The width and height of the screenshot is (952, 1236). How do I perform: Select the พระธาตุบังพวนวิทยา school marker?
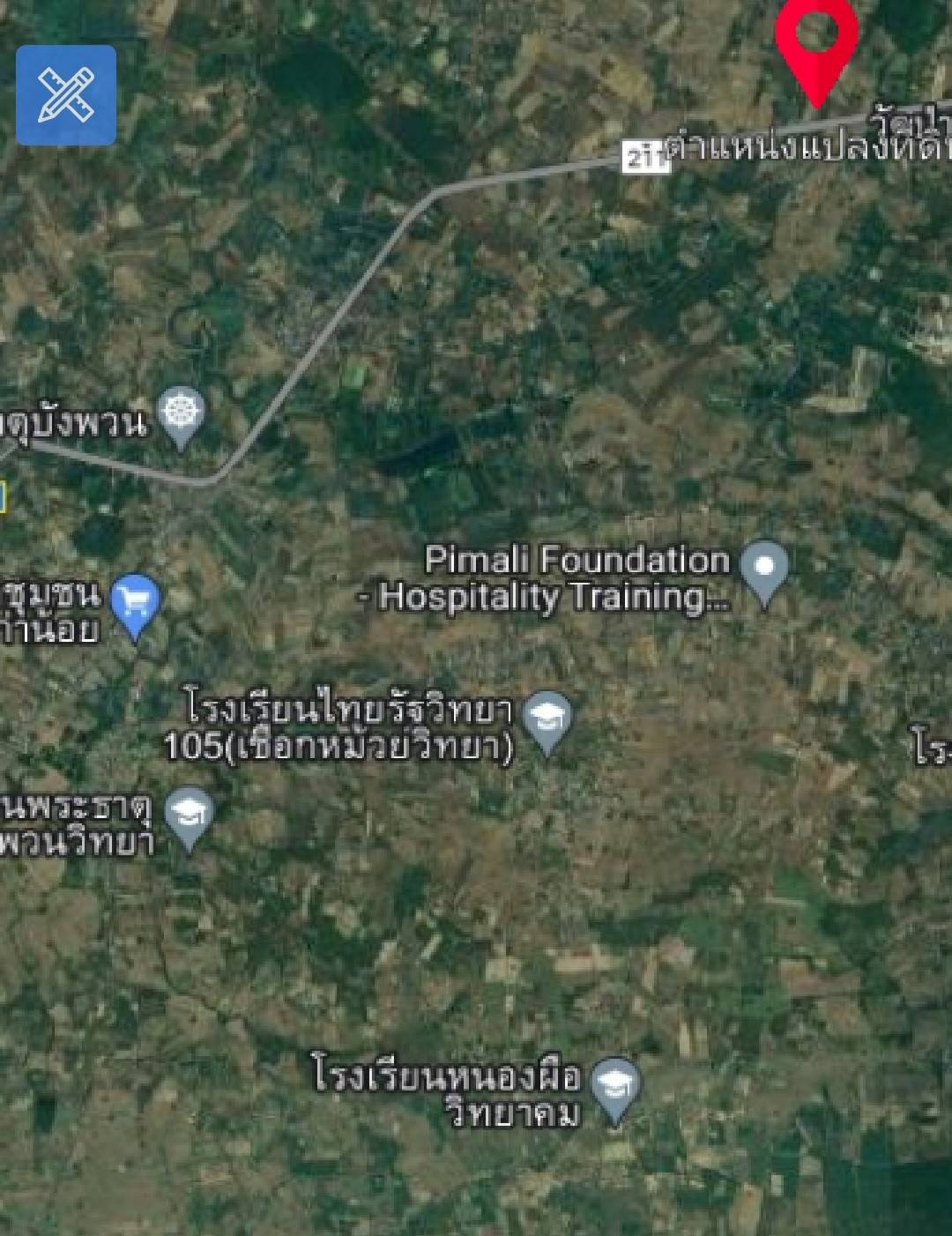tap(190, 815)
